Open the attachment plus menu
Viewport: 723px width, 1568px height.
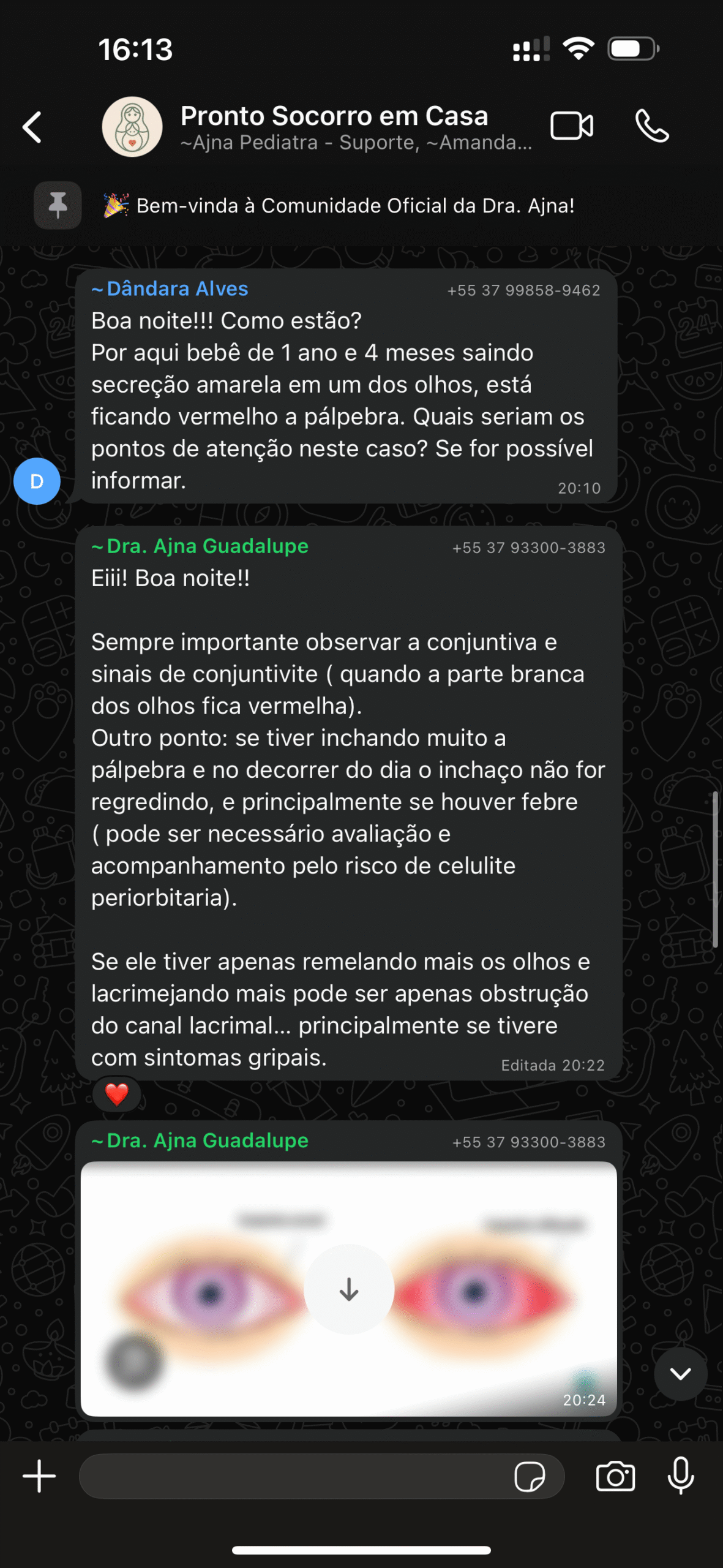point(39,1477)
